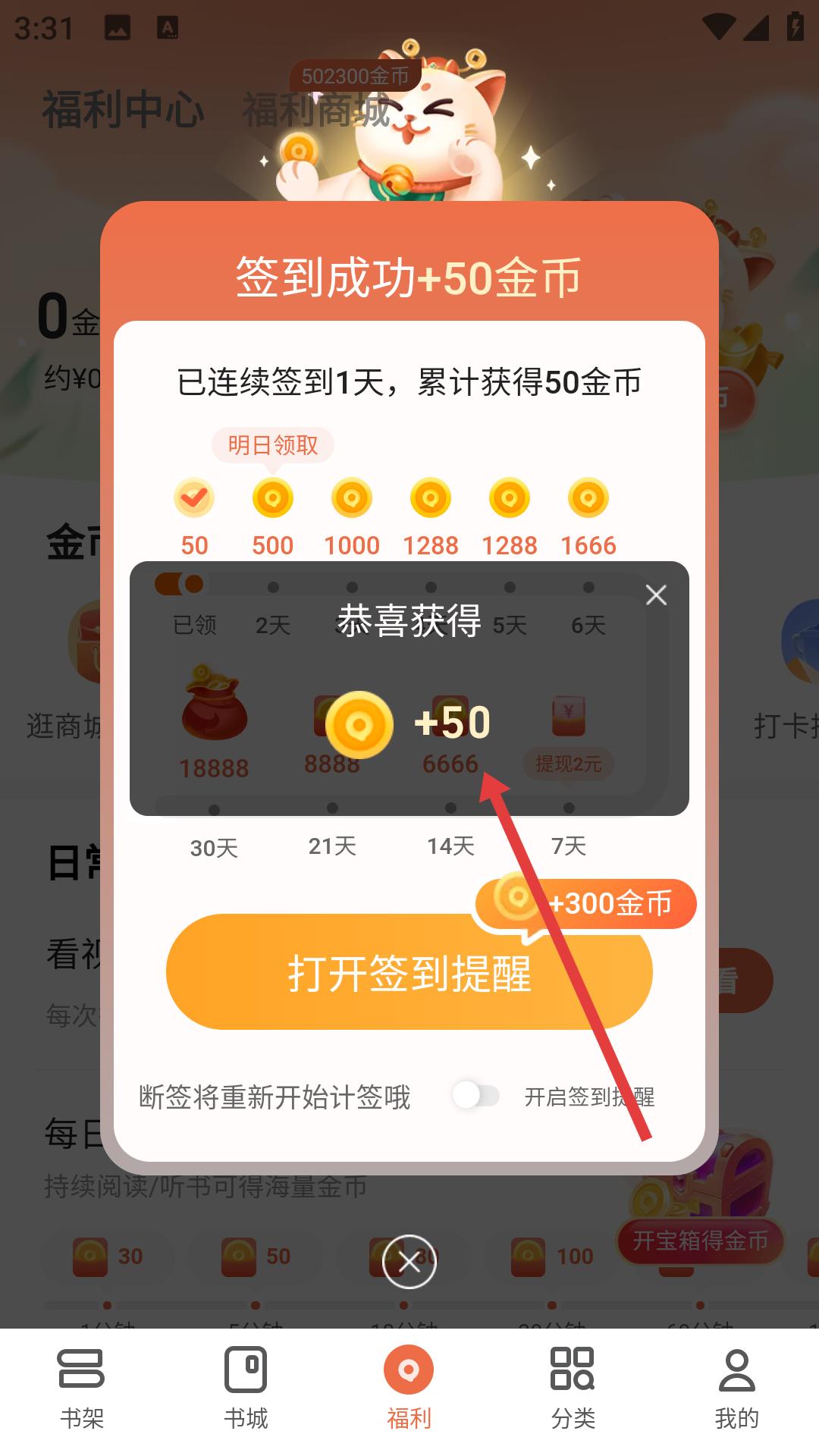The width and height of the screenshot is (819, 1456).
Task: Open the 书城 tab
Action: pos(246,1387)
